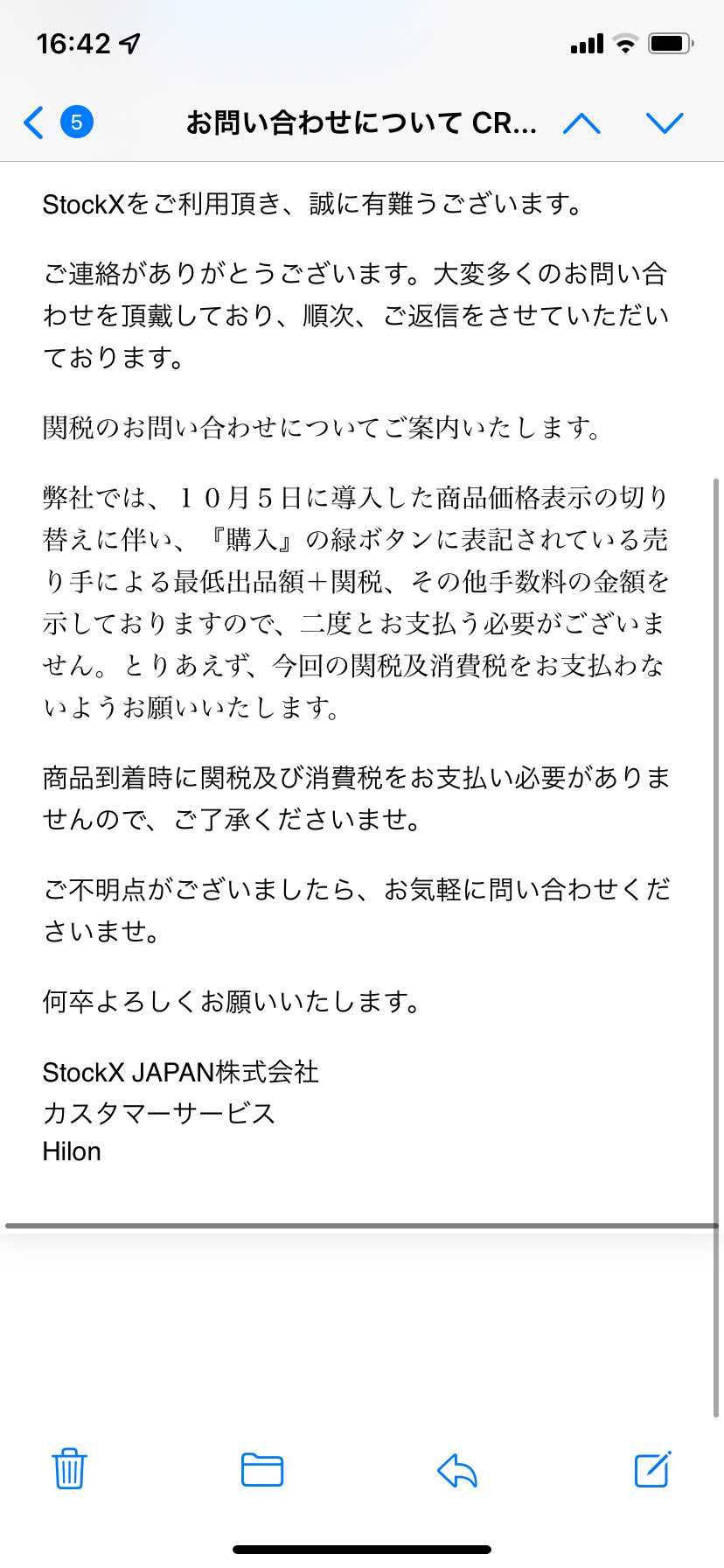Delete this email using the trash icon
Viewport: 724px width, 1568px height.
pyautogui.click(x=69, y=1471)
